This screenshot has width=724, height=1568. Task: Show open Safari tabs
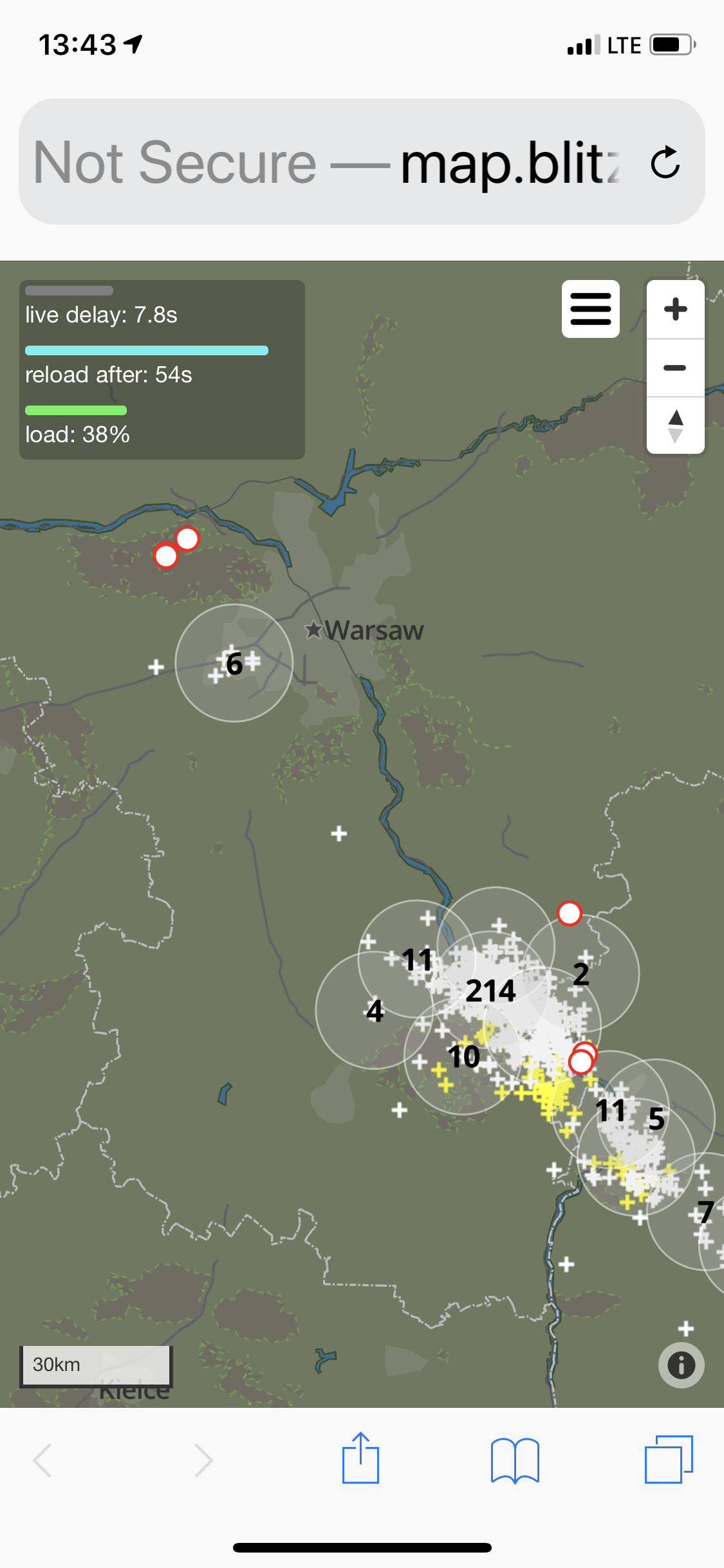669,1459
